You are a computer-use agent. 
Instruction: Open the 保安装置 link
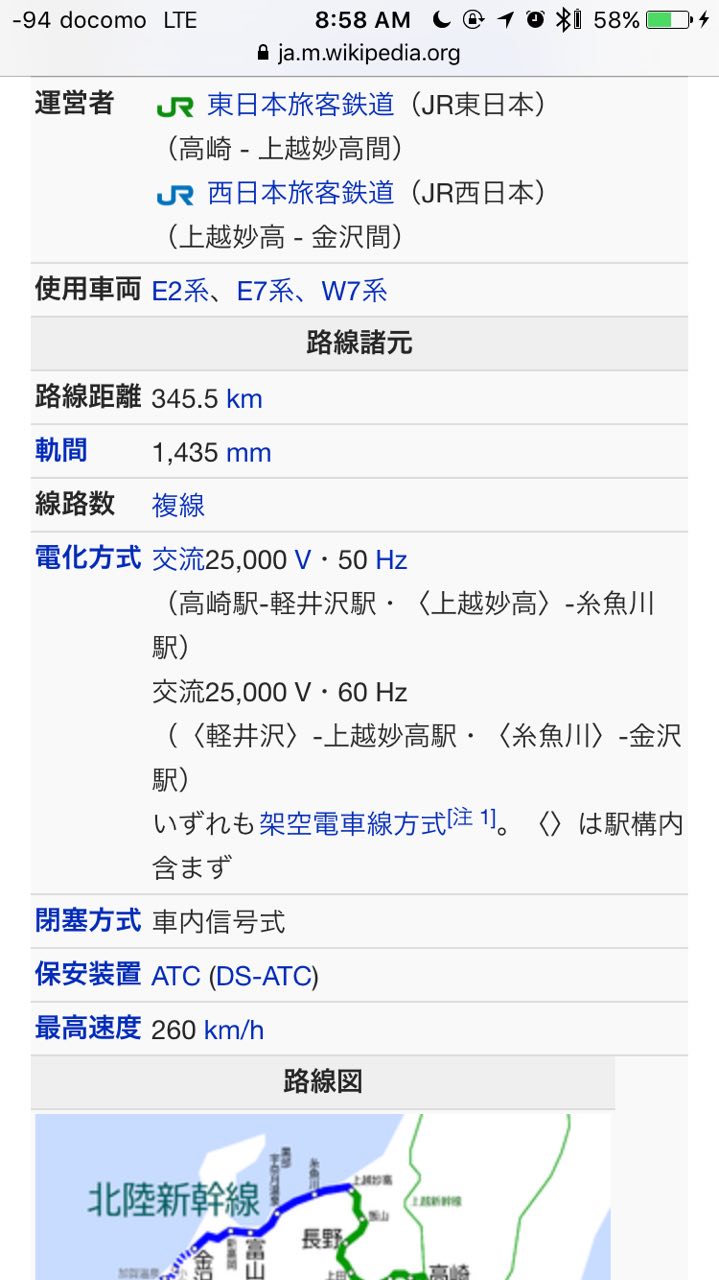[x=88, y=974]
